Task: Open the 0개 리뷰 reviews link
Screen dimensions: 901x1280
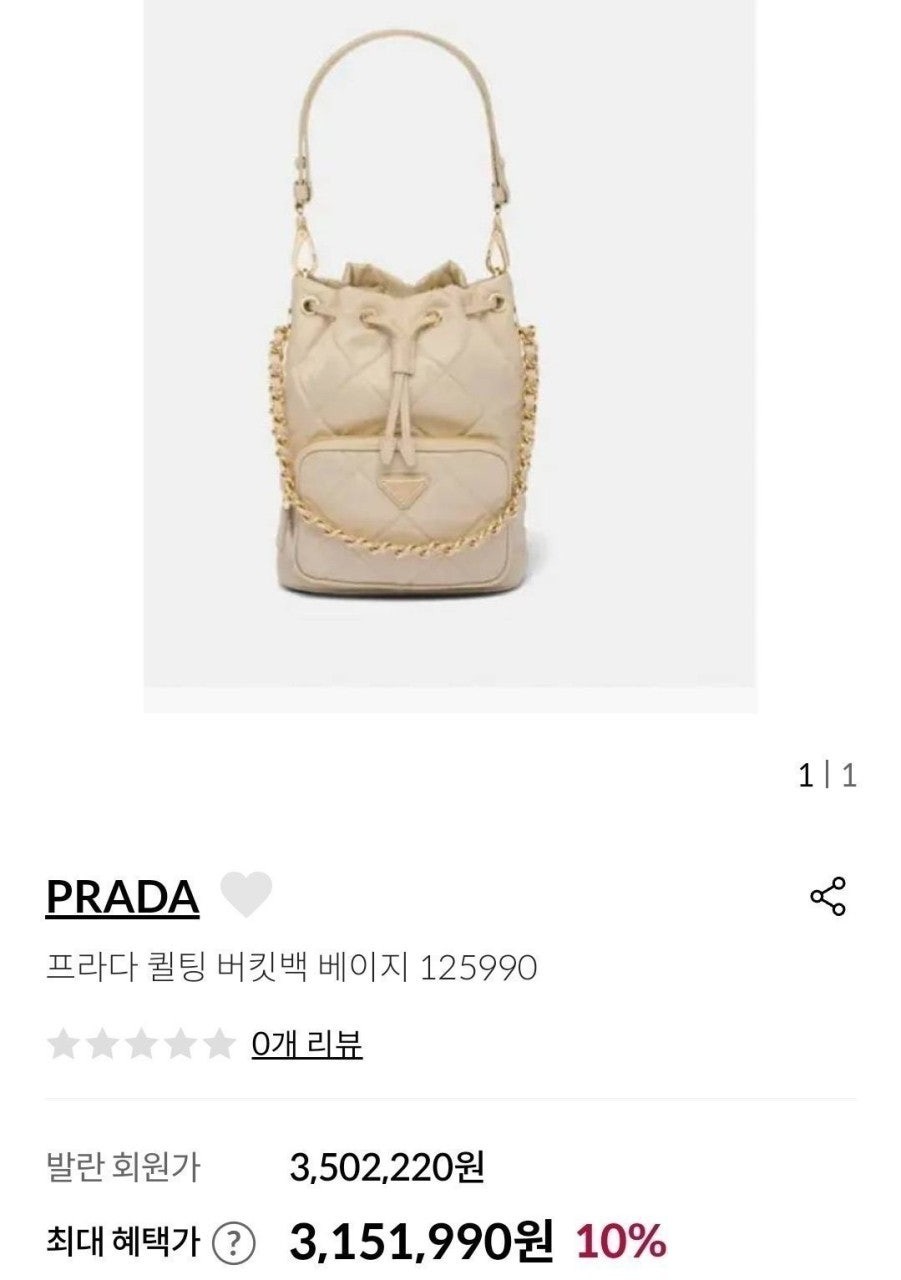Action: click(307, 1044)
